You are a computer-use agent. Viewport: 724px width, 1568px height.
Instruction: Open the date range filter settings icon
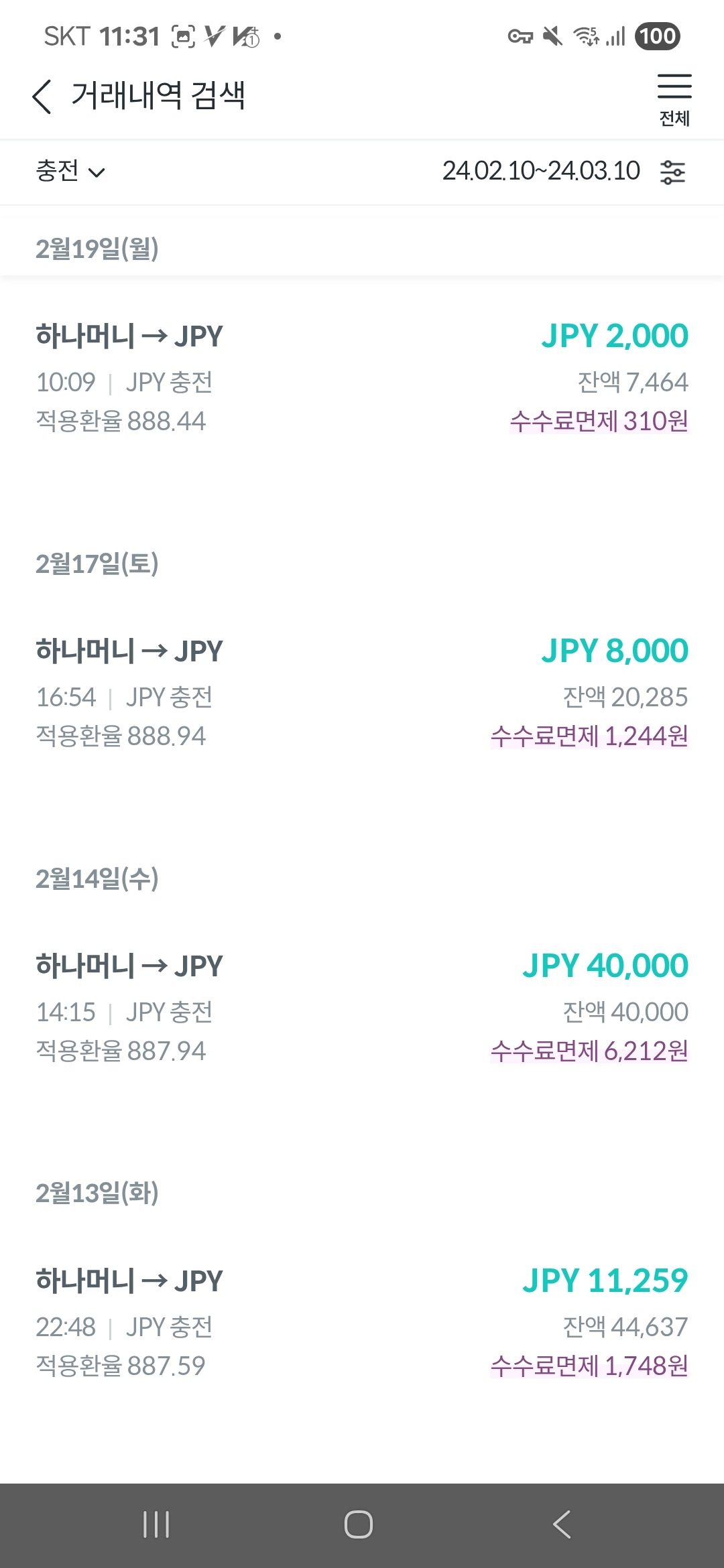672,172
